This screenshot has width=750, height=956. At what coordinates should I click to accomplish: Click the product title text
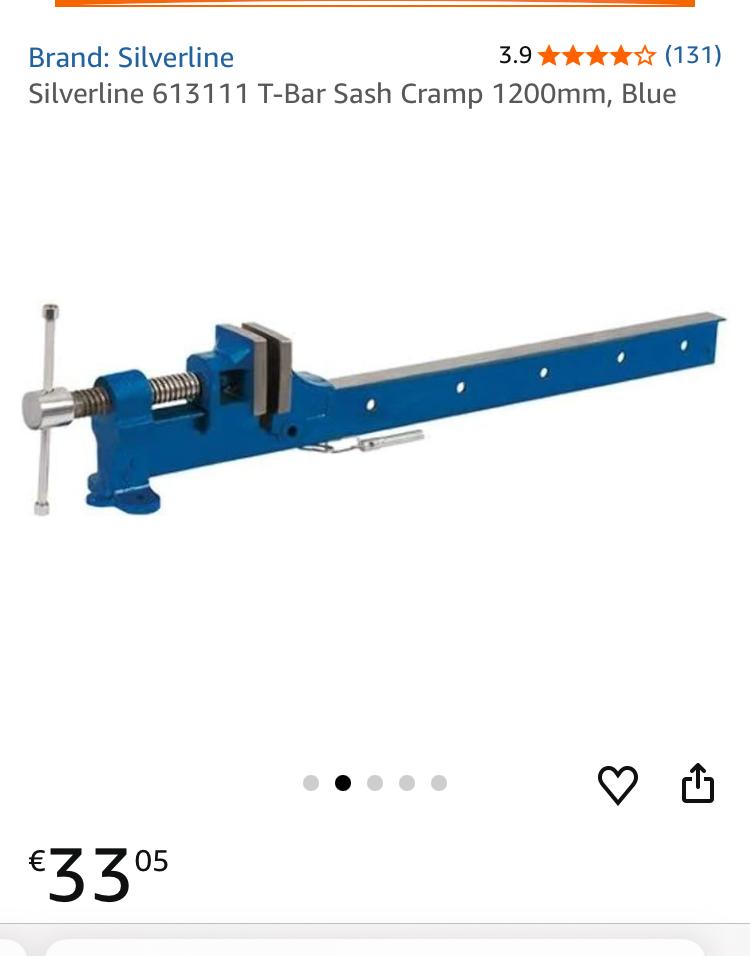(352, 93)
